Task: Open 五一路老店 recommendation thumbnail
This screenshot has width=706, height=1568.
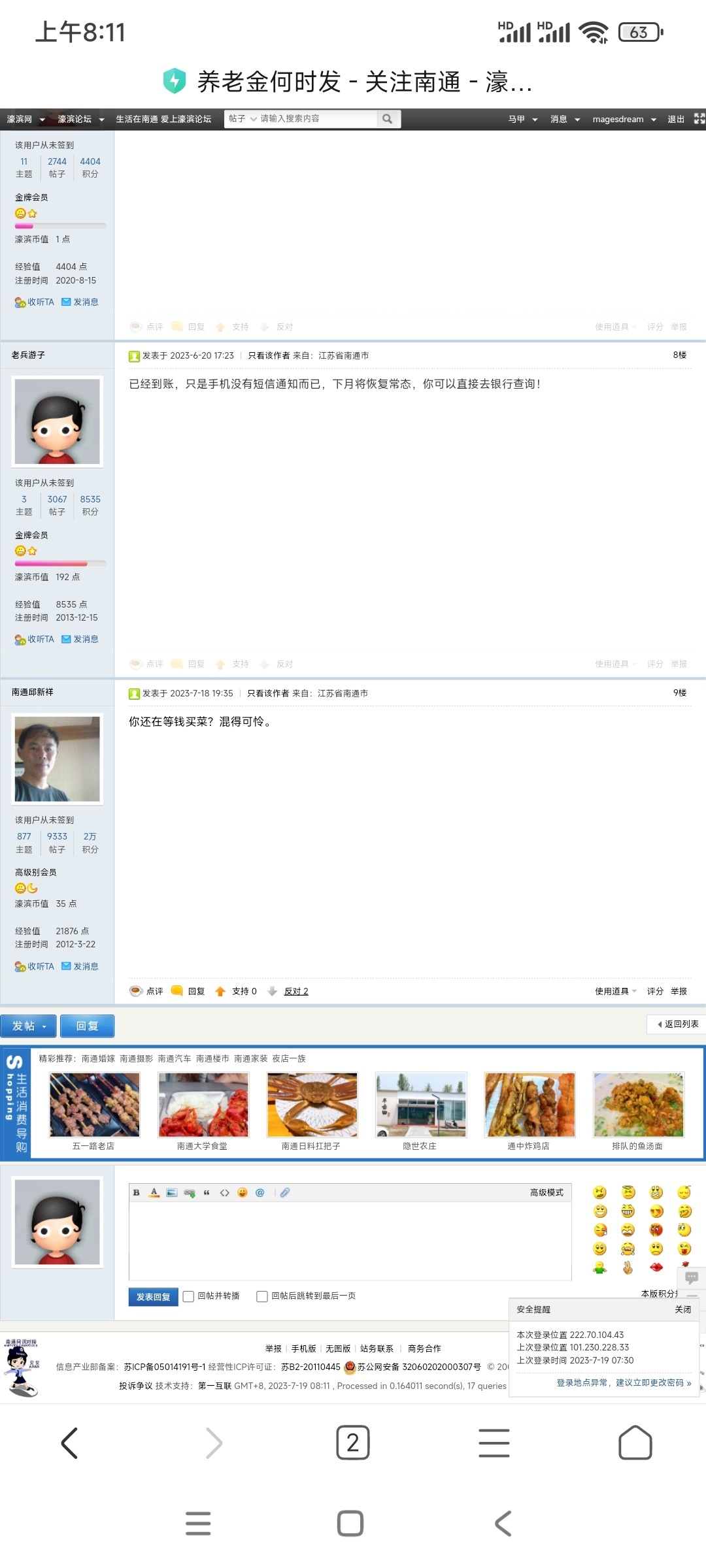Action: click(94, 1105)
